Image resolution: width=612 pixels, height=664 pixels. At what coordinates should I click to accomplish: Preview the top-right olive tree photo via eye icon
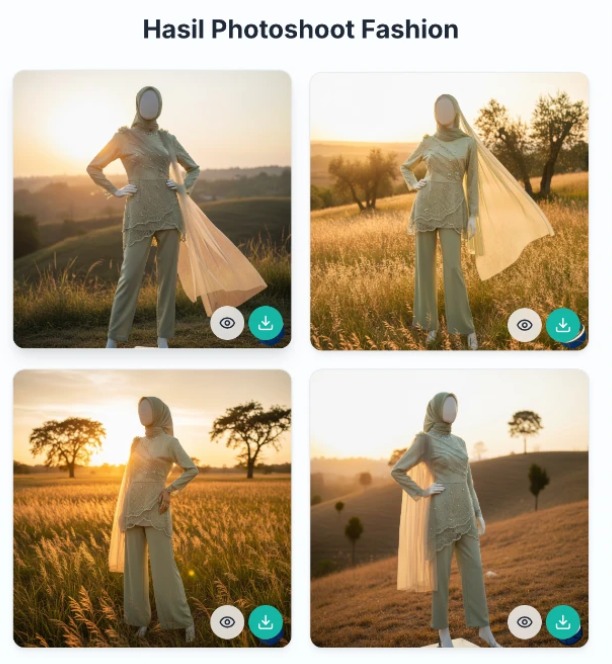(x=524, y=325)
